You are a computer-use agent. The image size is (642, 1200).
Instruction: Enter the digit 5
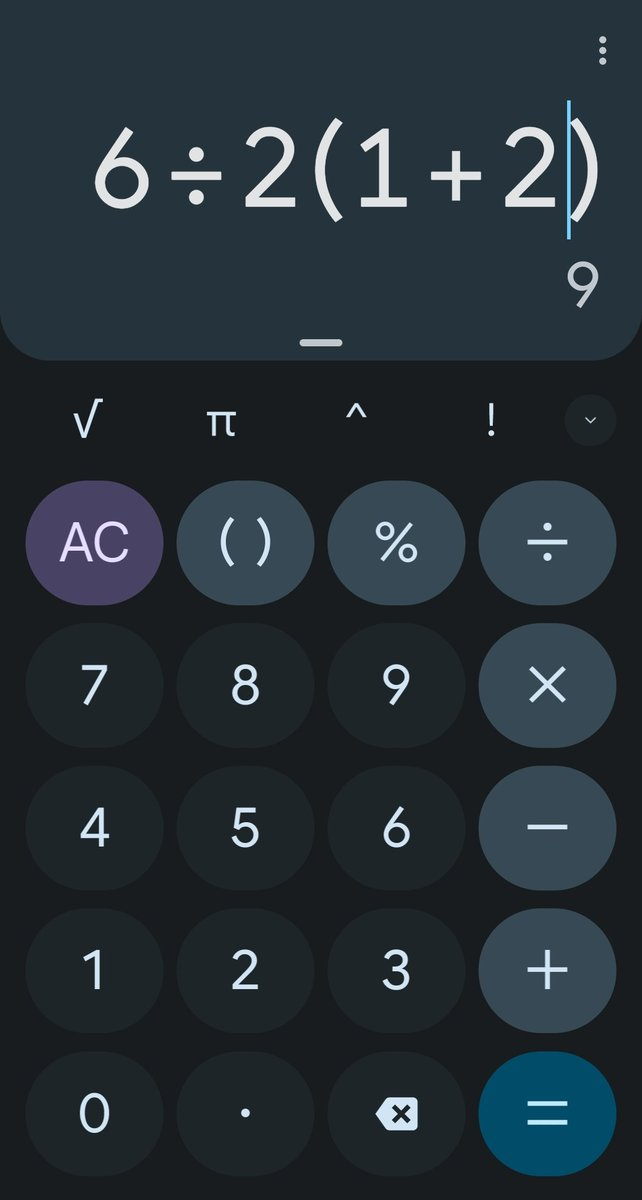[x=245, y=827]
